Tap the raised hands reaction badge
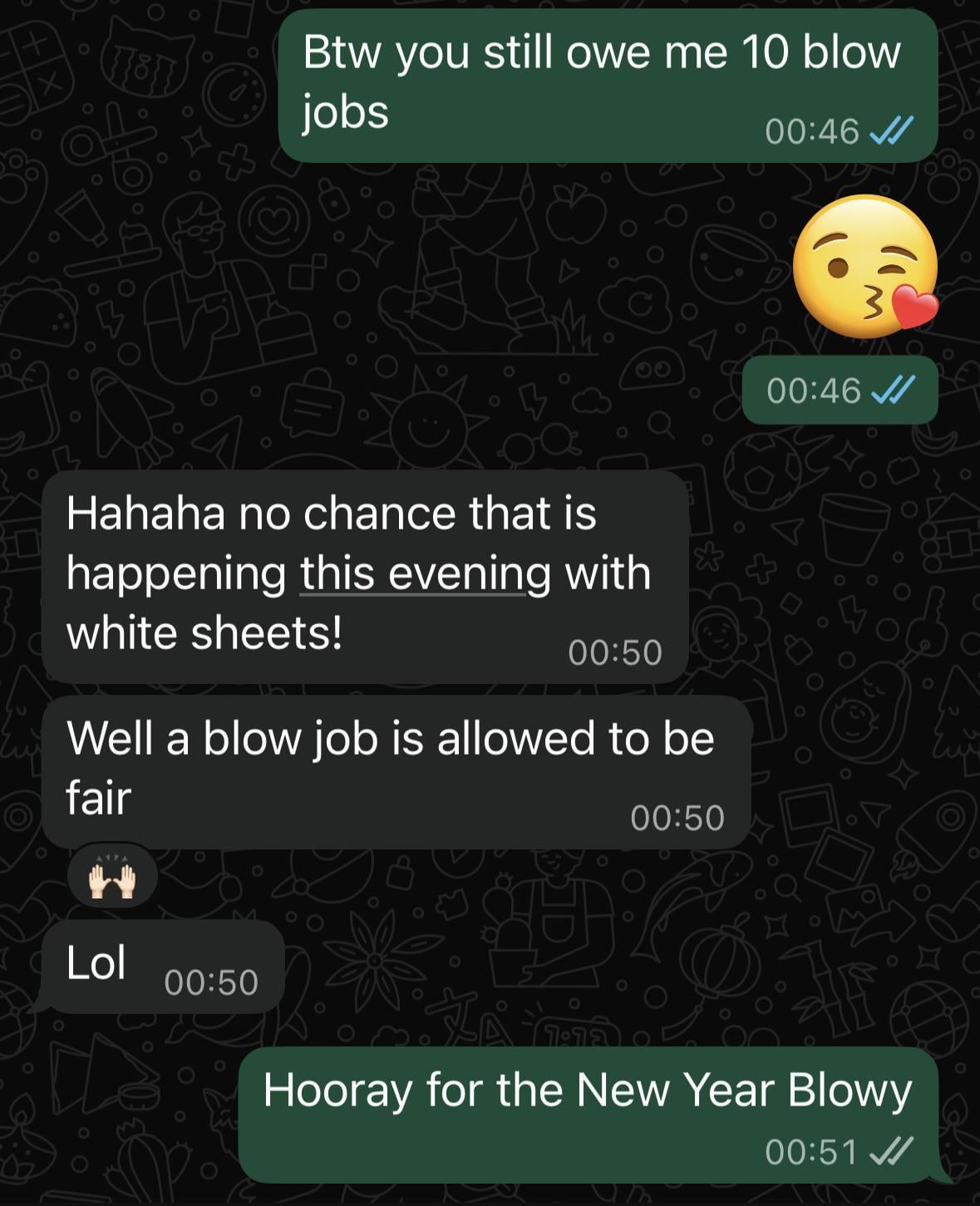This screenshot has width=980, height=1206. 113,877
